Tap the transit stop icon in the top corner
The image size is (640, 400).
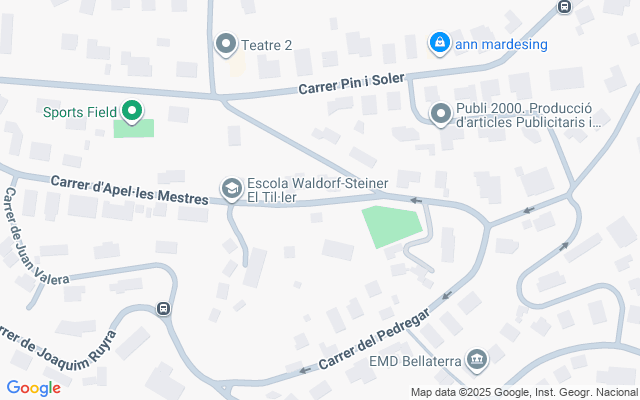[x=564, y=6]
